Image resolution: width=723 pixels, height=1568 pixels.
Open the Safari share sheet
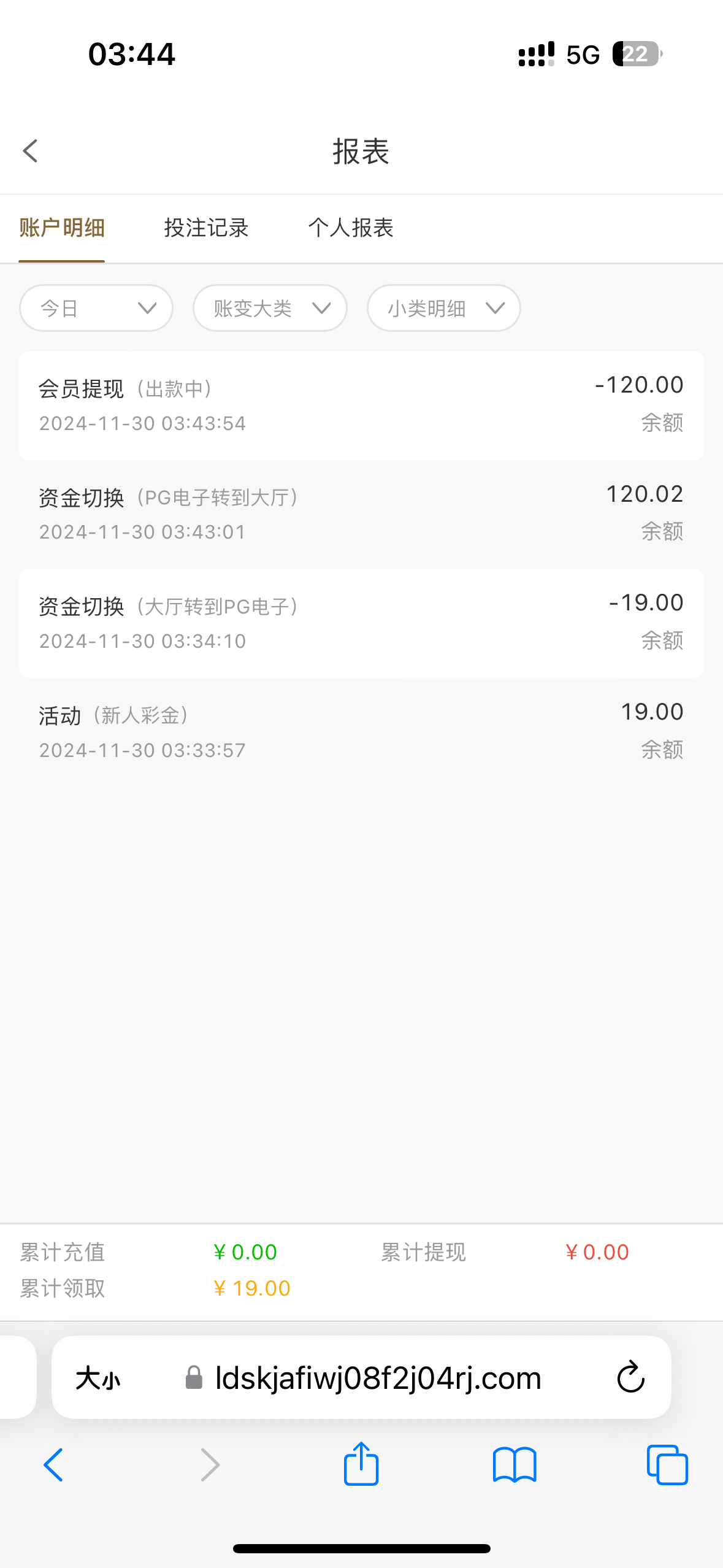click(x=361, y=1464)
